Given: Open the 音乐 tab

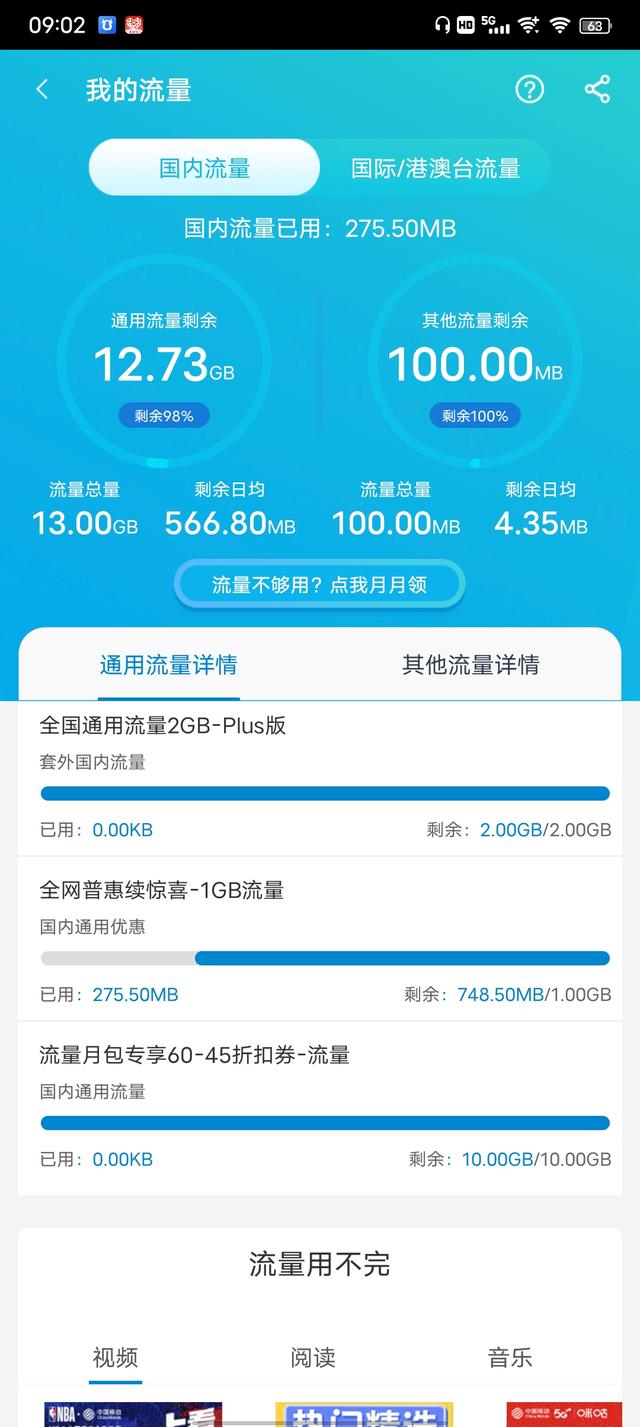Looking at the screenshot, I should [x=510, y=1357].
